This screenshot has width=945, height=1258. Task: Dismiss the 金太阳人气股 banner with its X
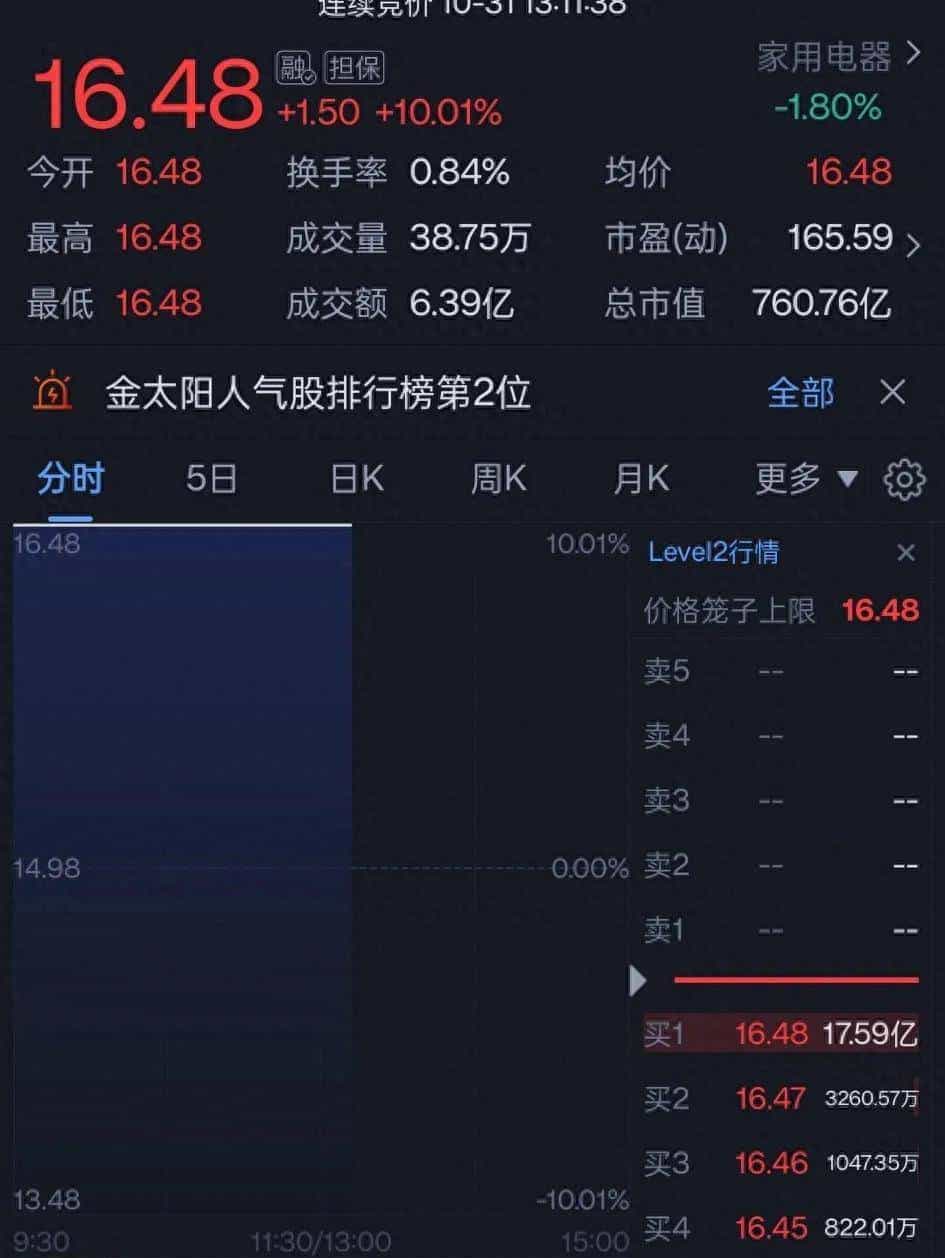tap(893, 394)
